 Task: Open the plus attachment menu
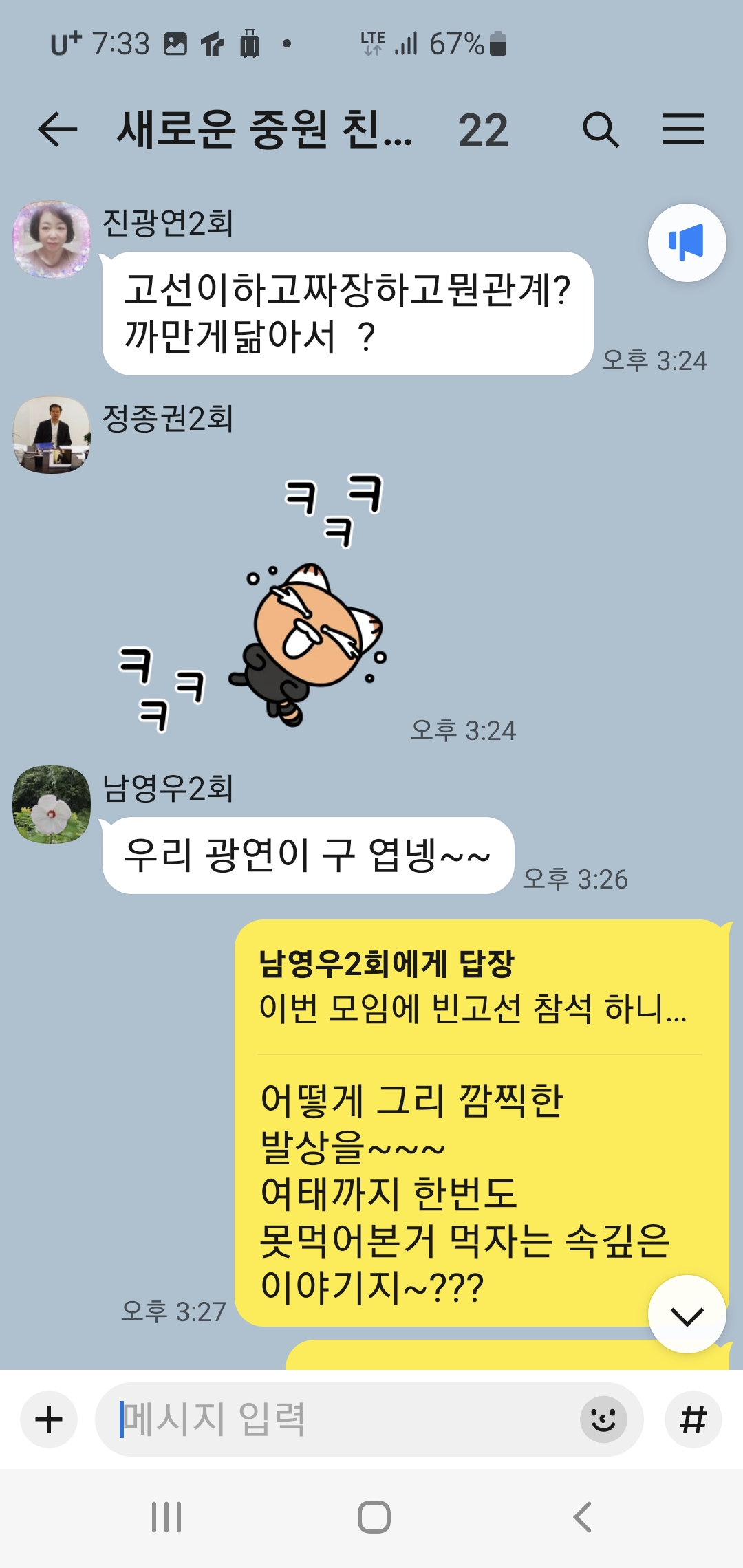pyautogui.click(x=49, y=1419)
